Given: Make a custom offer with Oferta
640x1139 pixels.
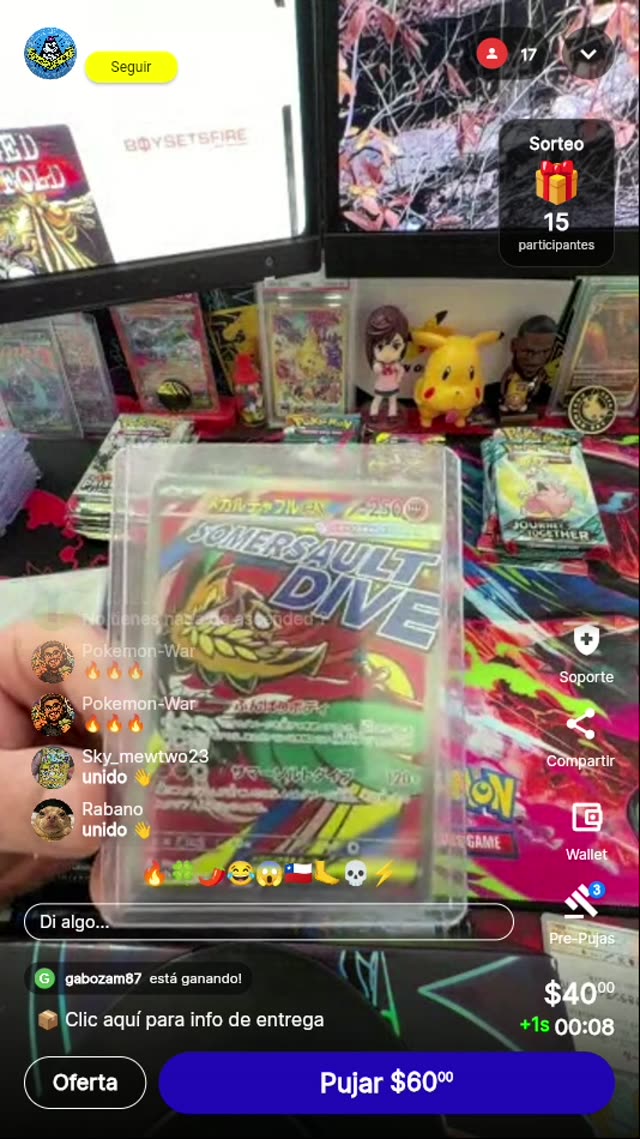Looking at the screenshot, I should coord(85,1082).
